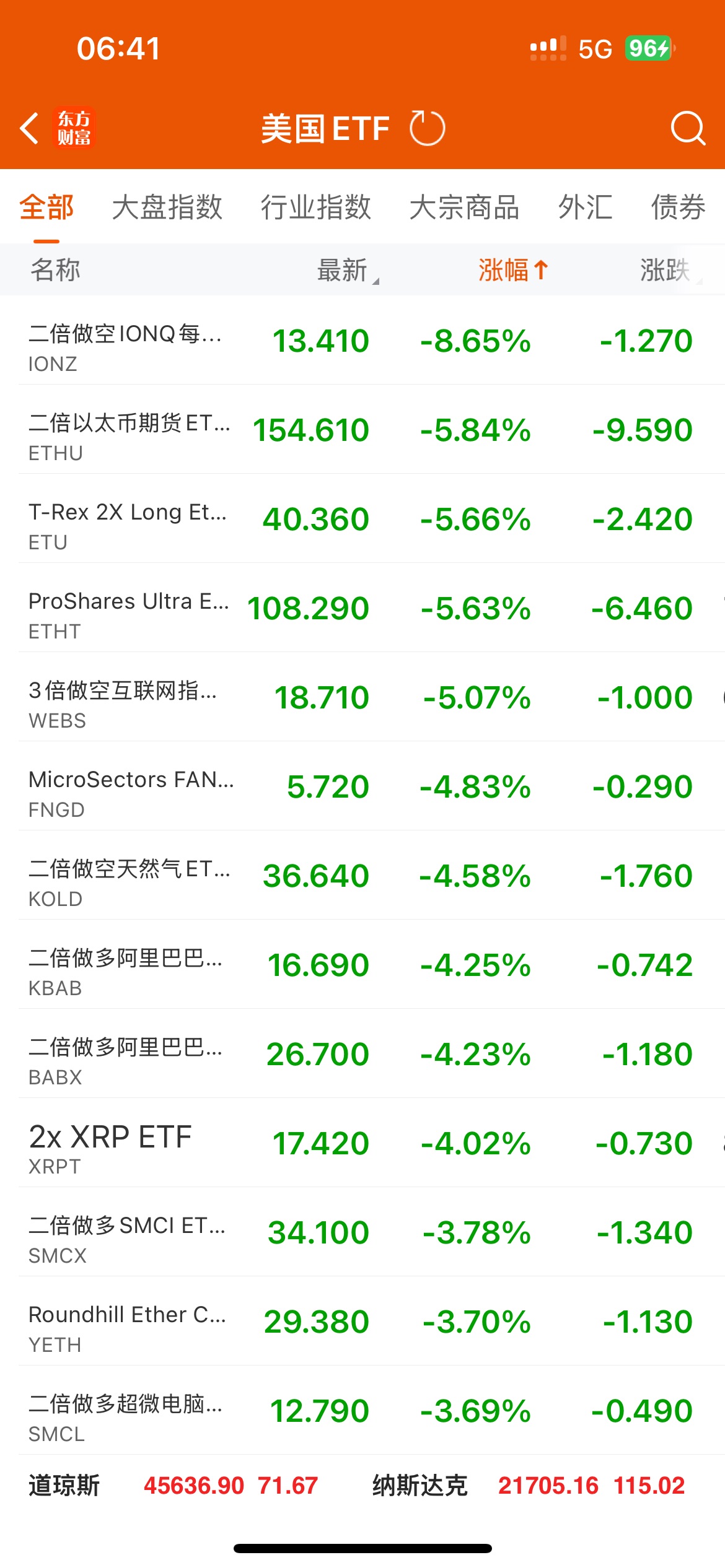This screenshot has height=1568, width=725.
Task: Open the YETH Roundhill Ether row
Action: tap(362, 1321)
